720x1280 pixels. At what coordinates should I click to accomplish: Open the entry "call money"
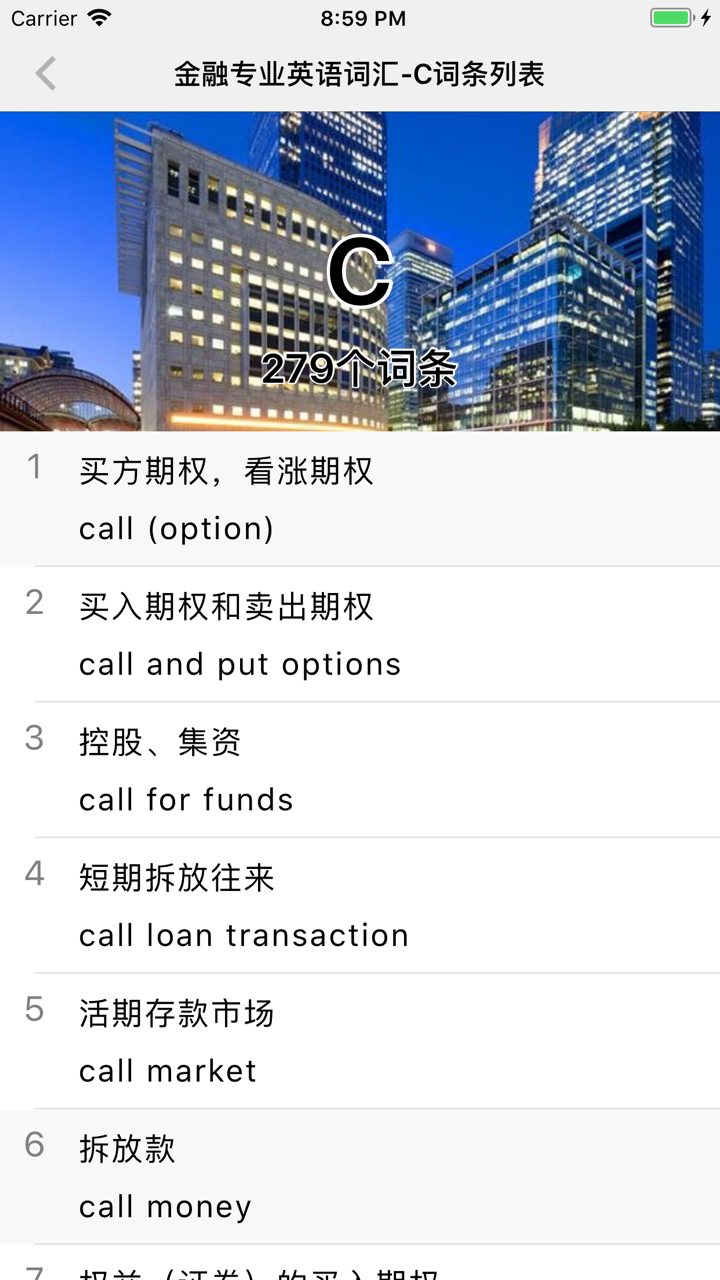point(360,1178)
